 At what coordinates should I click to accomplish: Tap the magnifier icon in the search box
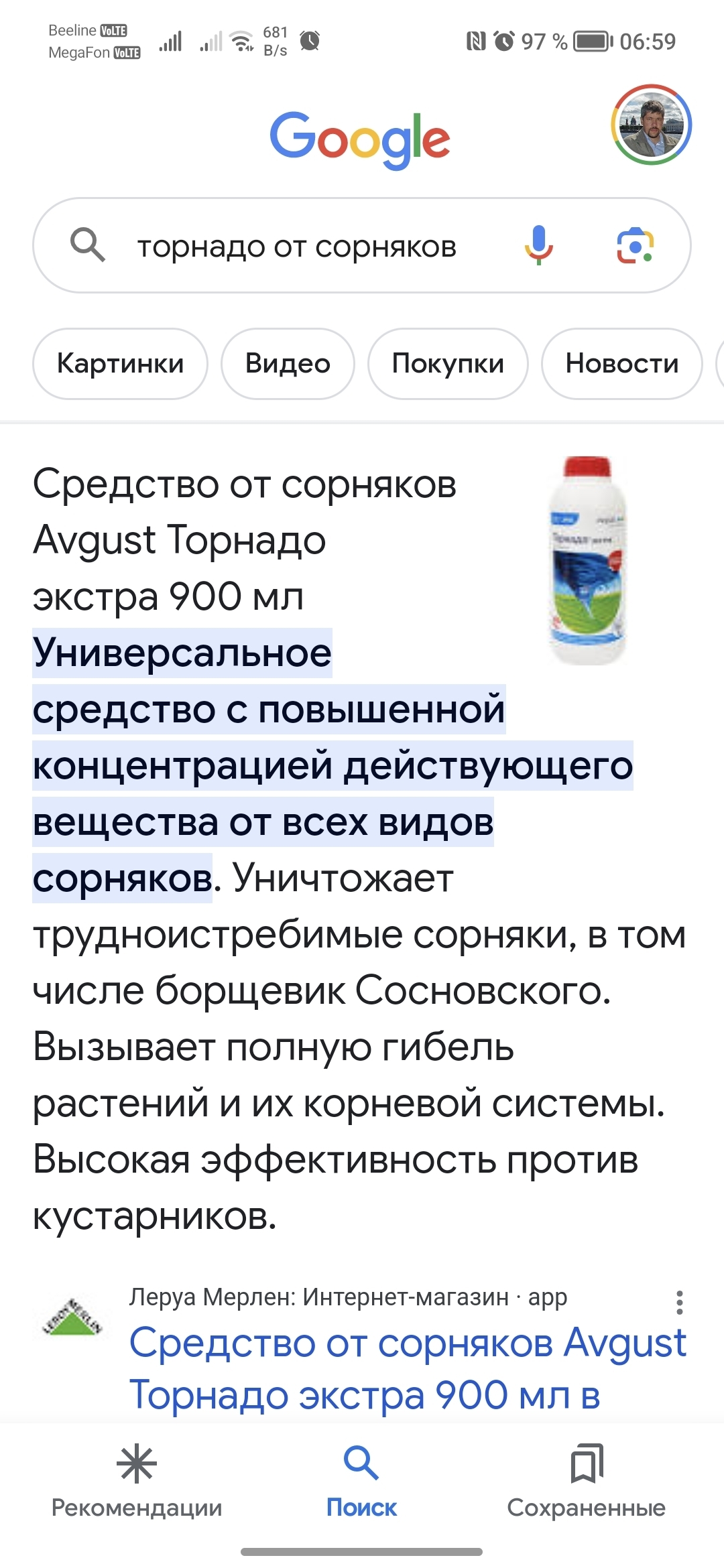(88, 245)
